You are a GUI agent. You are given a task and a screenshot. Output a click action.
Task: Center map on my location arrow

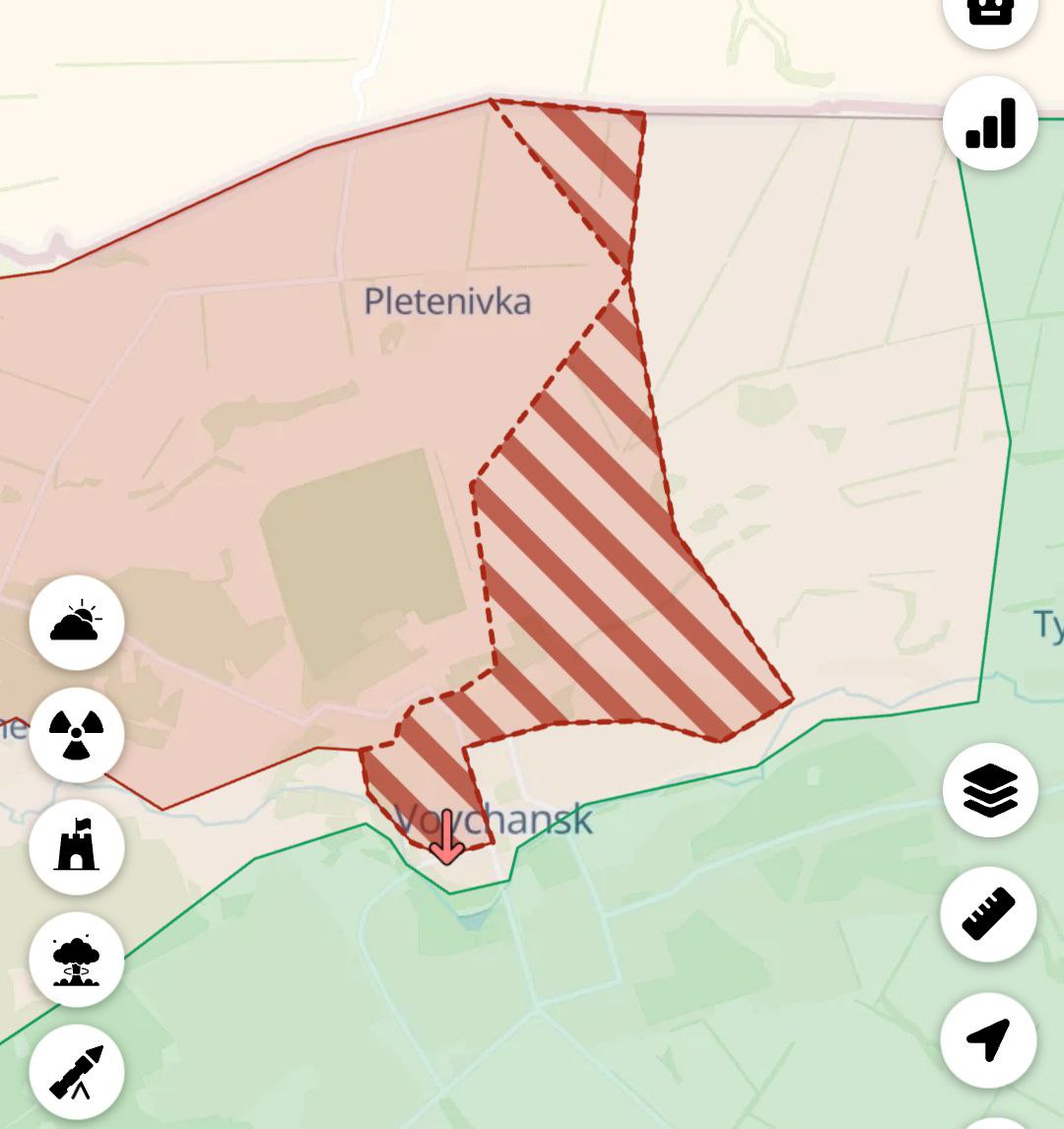pyautogui.click(x=988, y=1039)
